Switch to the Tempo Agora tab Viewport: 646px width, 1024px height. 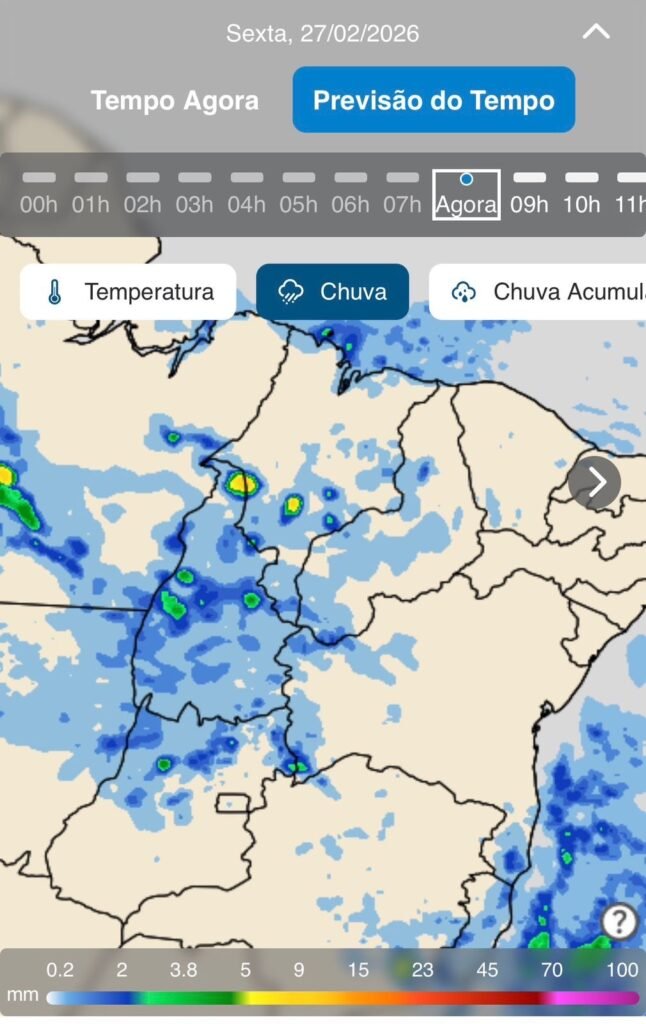tap(175, 101)
